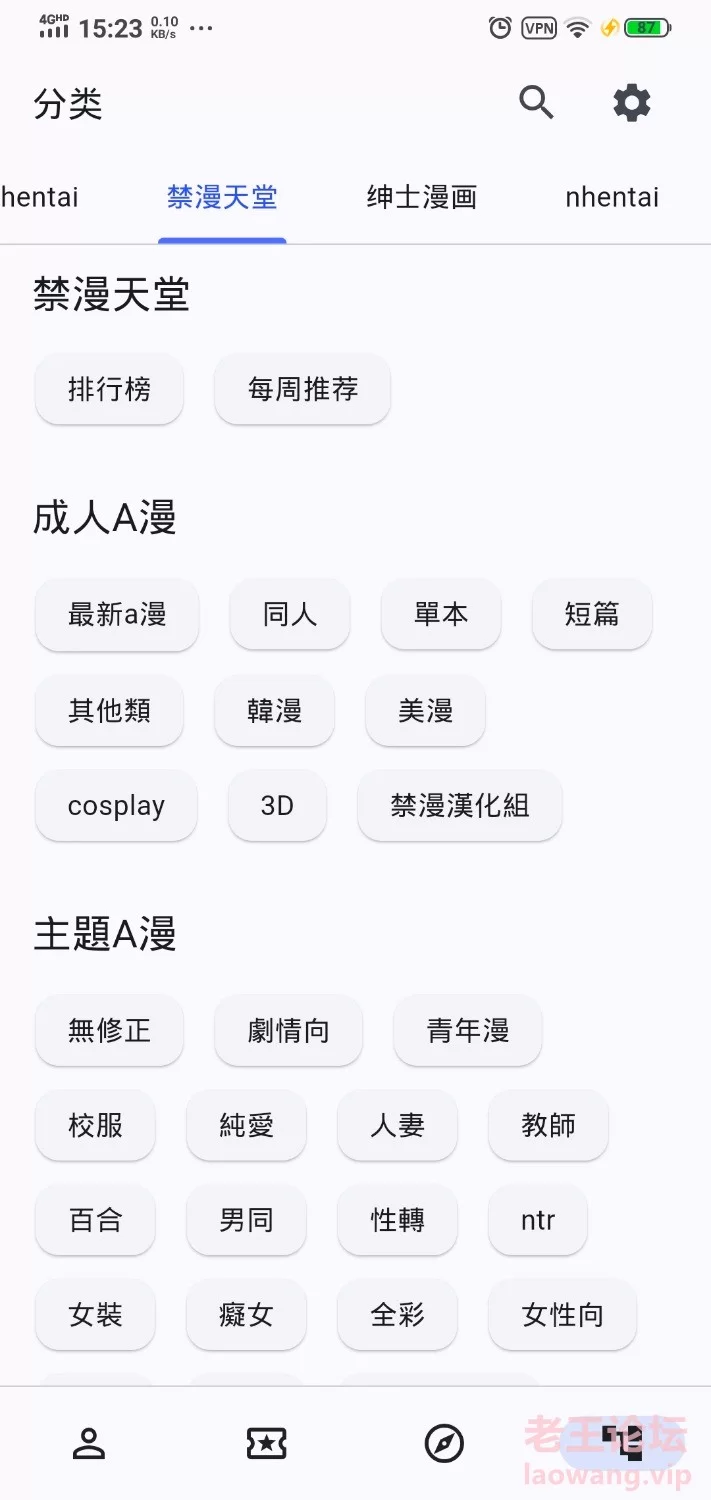
Task: Select the 每周推荐 chip
Action: tap(302, 389)
